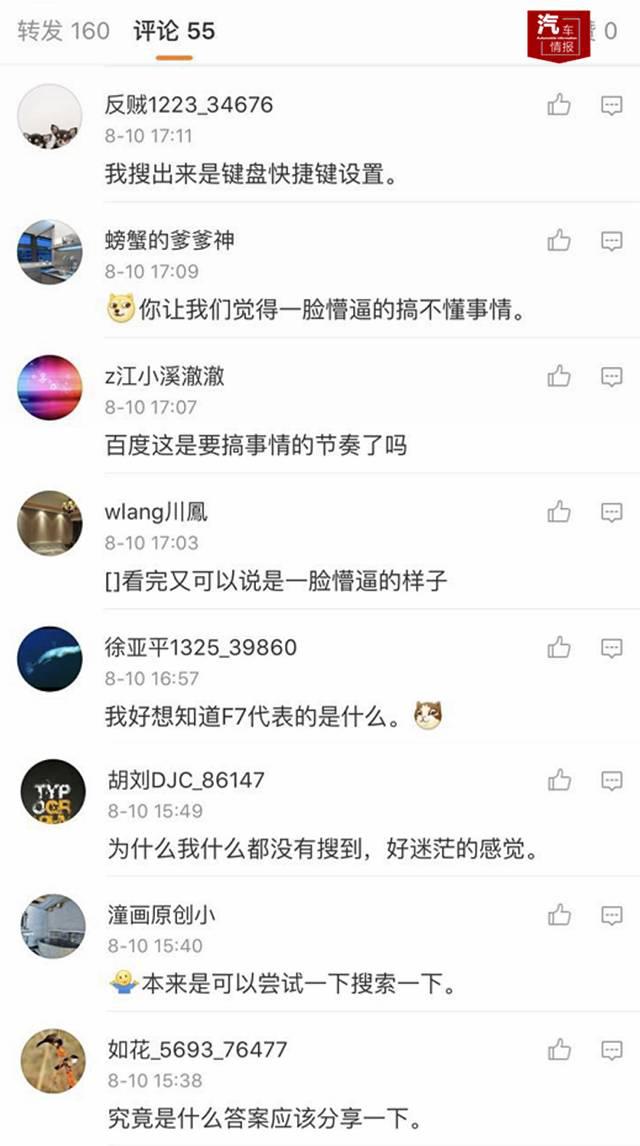Reply to 螃蟹的爹爹神's comment
This screenshot has width=640, height=1146.
point(611,241)
